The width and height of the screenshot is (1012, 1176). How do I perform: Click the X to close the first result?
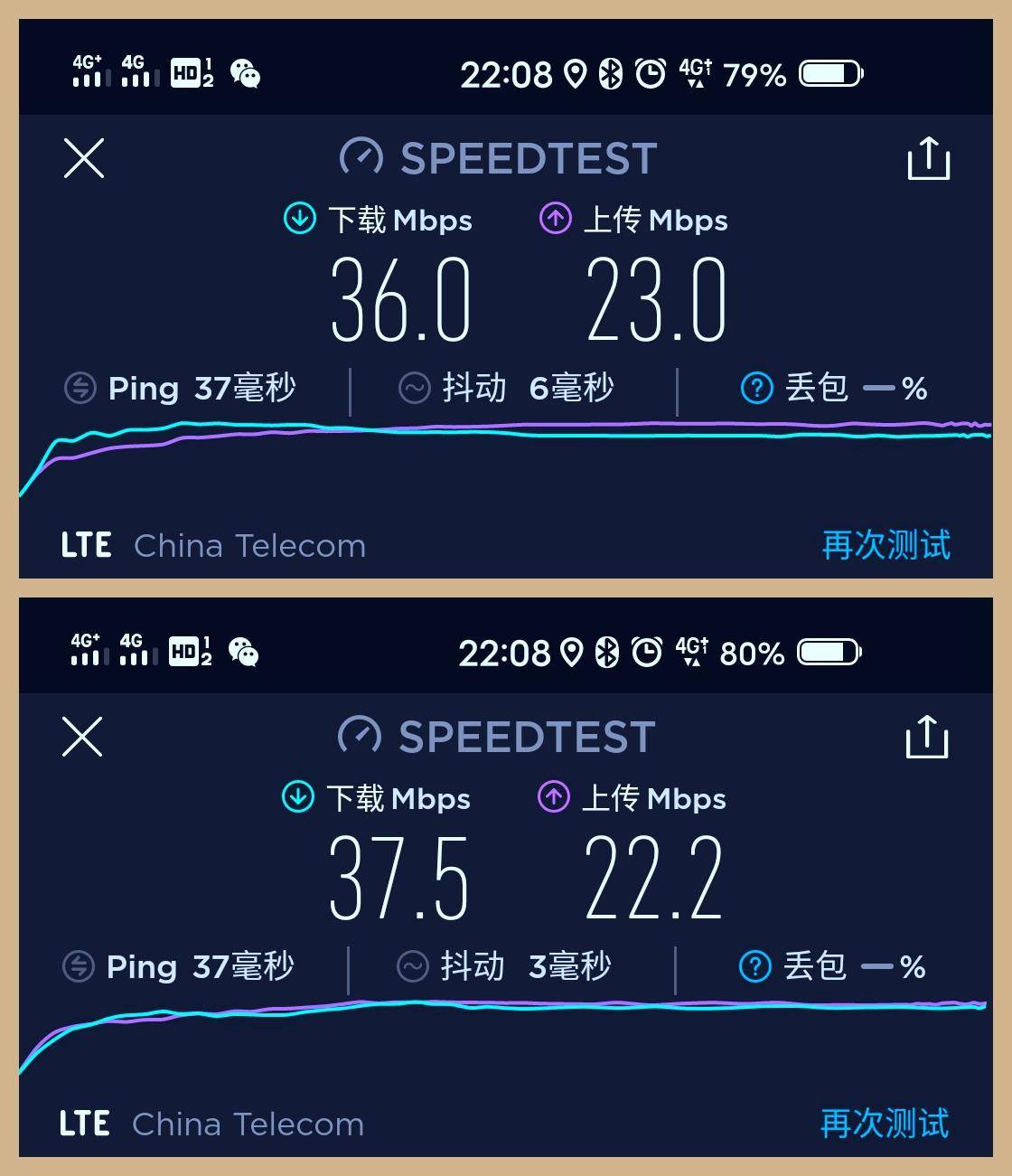tap(83, 158)
